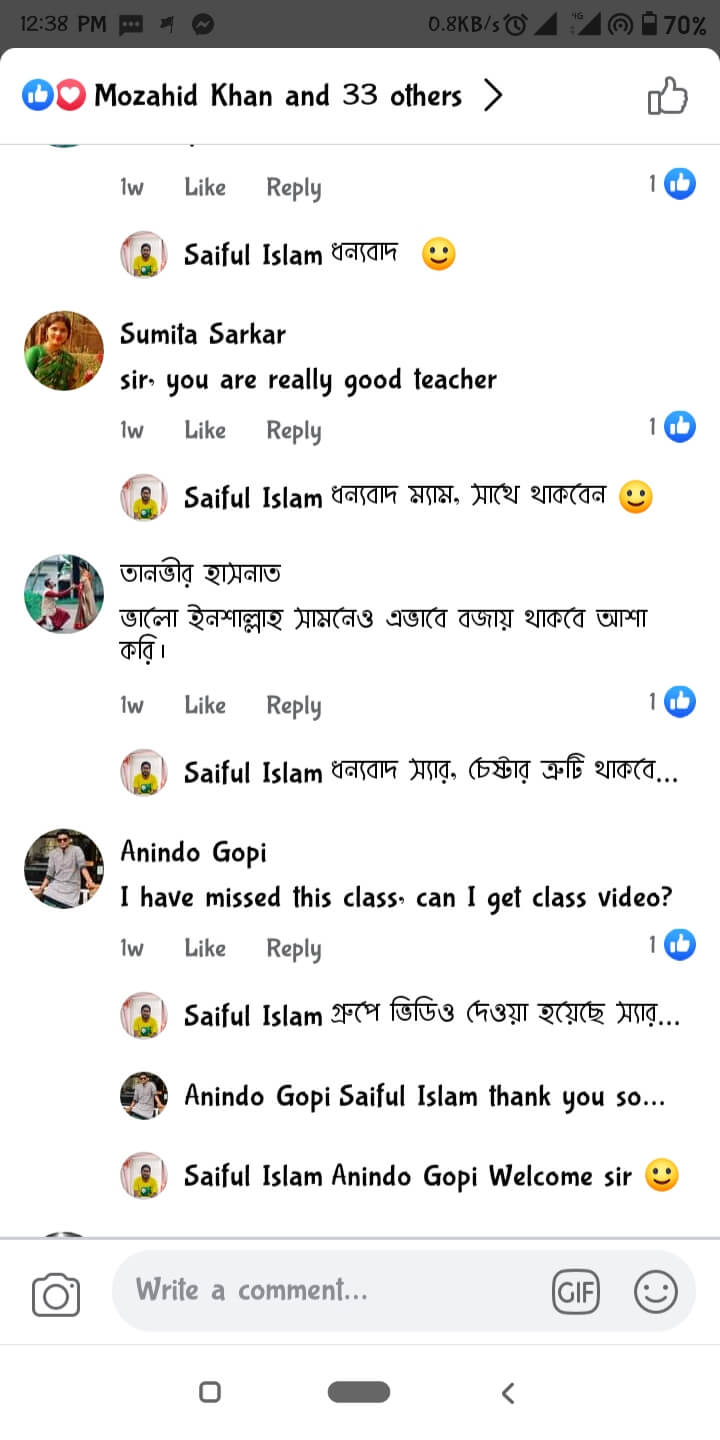Expand Anindo Gopi's thank you reply
The height and width of the screenshot is (1440, 720).
point(425,1097)
